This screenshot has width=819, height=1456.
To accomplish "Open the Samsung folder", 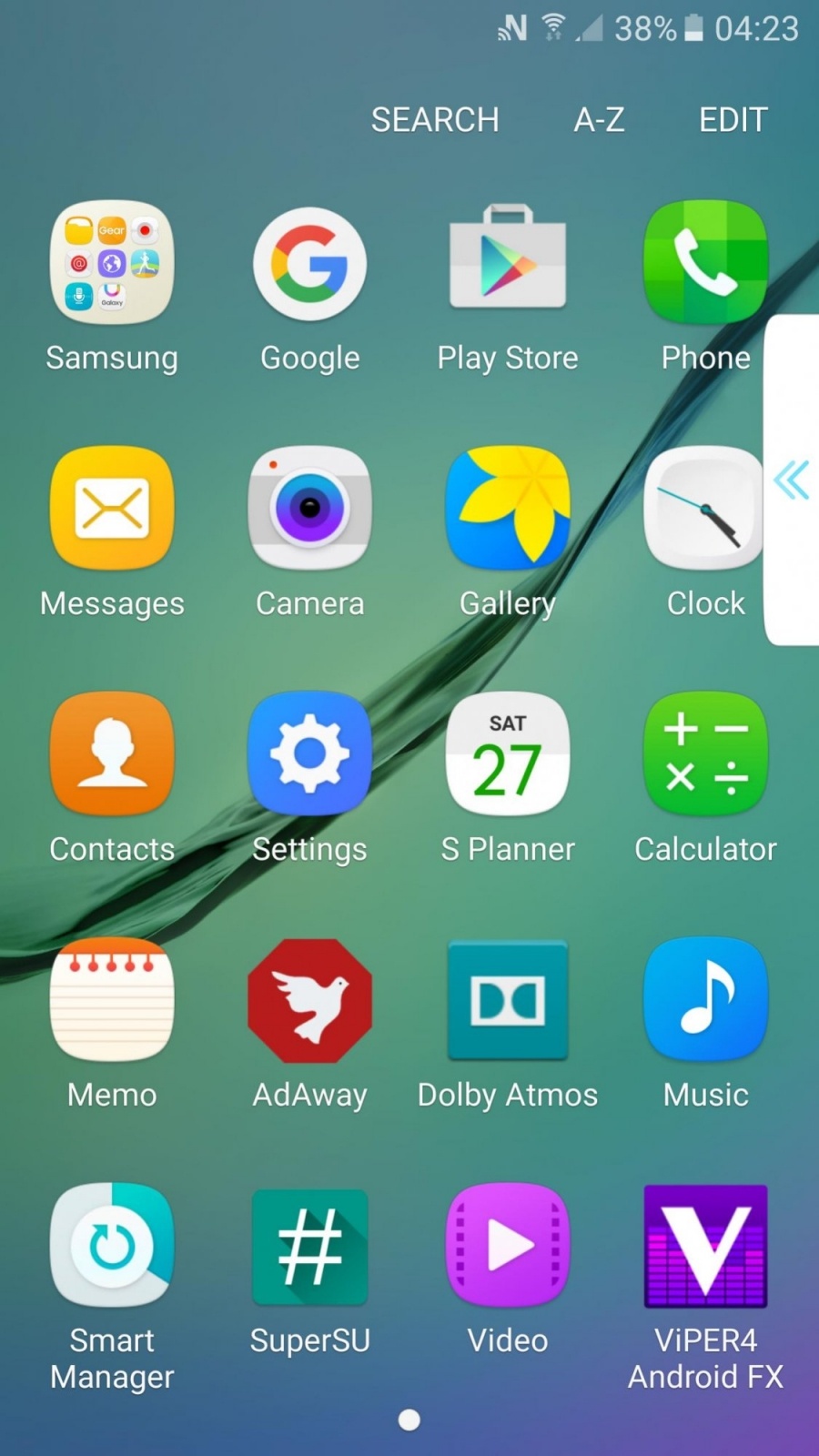I will [112, 264].
